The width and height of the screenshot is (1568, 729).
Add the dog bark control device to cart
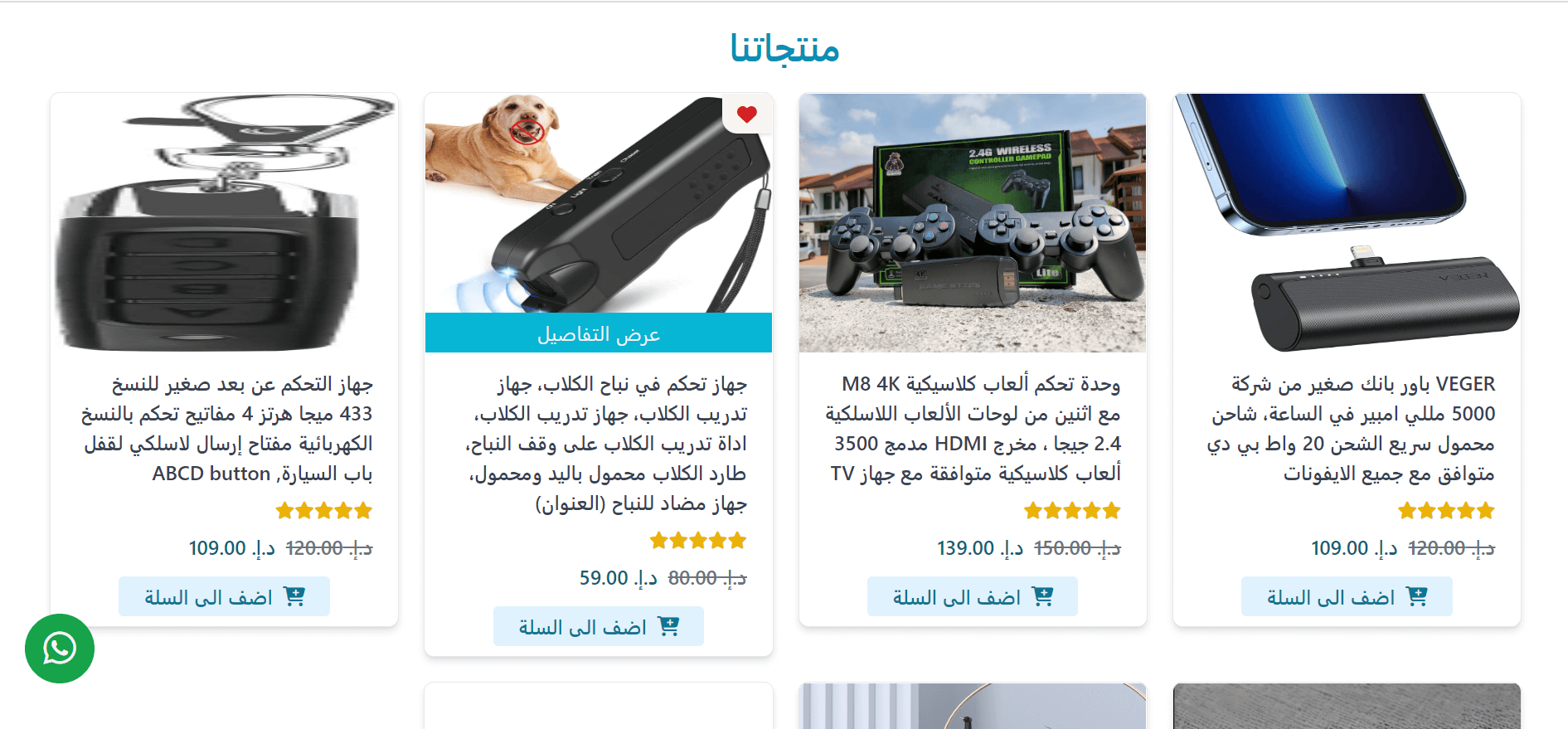pyautogui.click(x=598, y=627)
